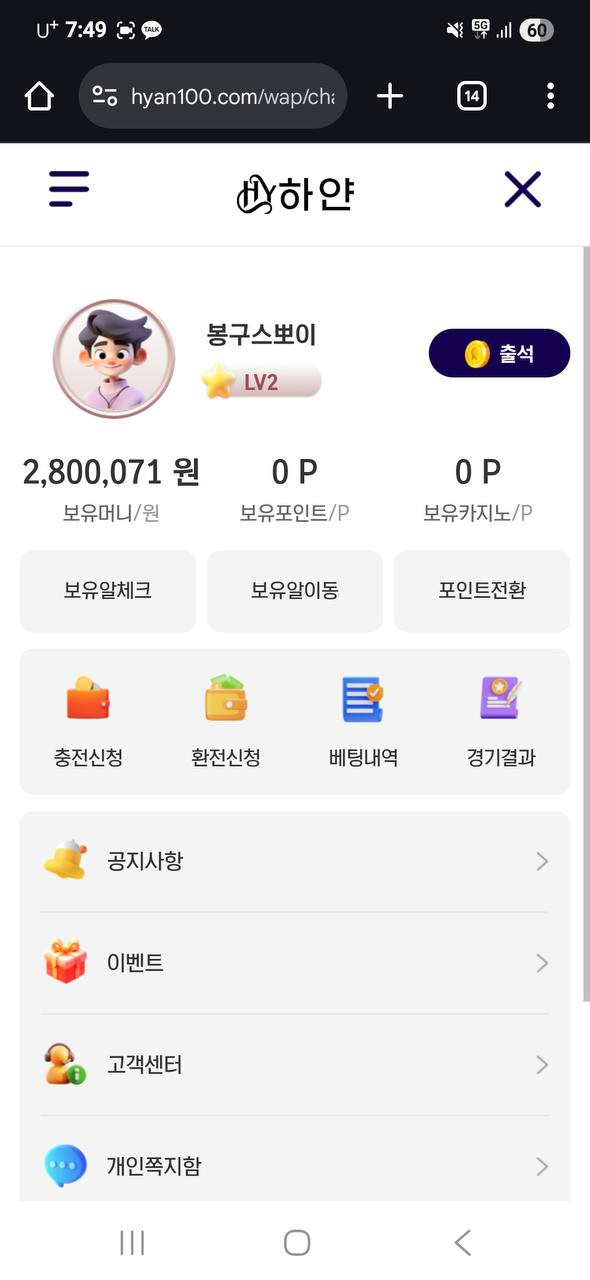This screenshot has width=590, height=1280.
Task: Tap the system back button
Action: tap(462, 1242)
